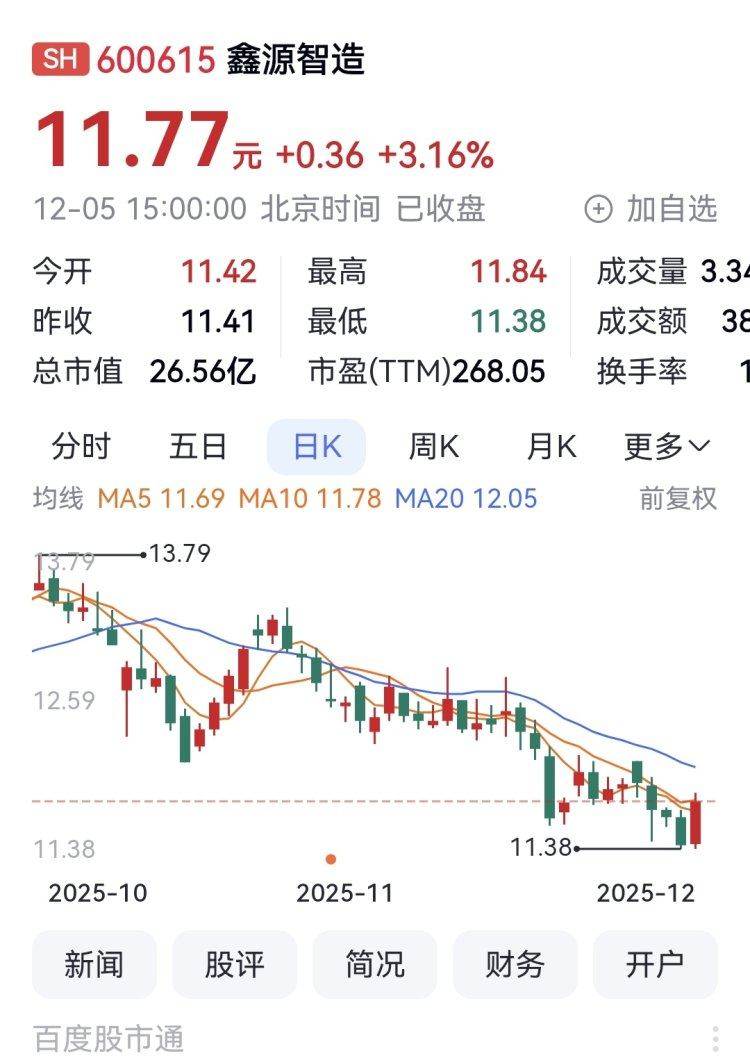
Task: Expand the 更多 chart options dropdown
Action: (x=667, y=447)
